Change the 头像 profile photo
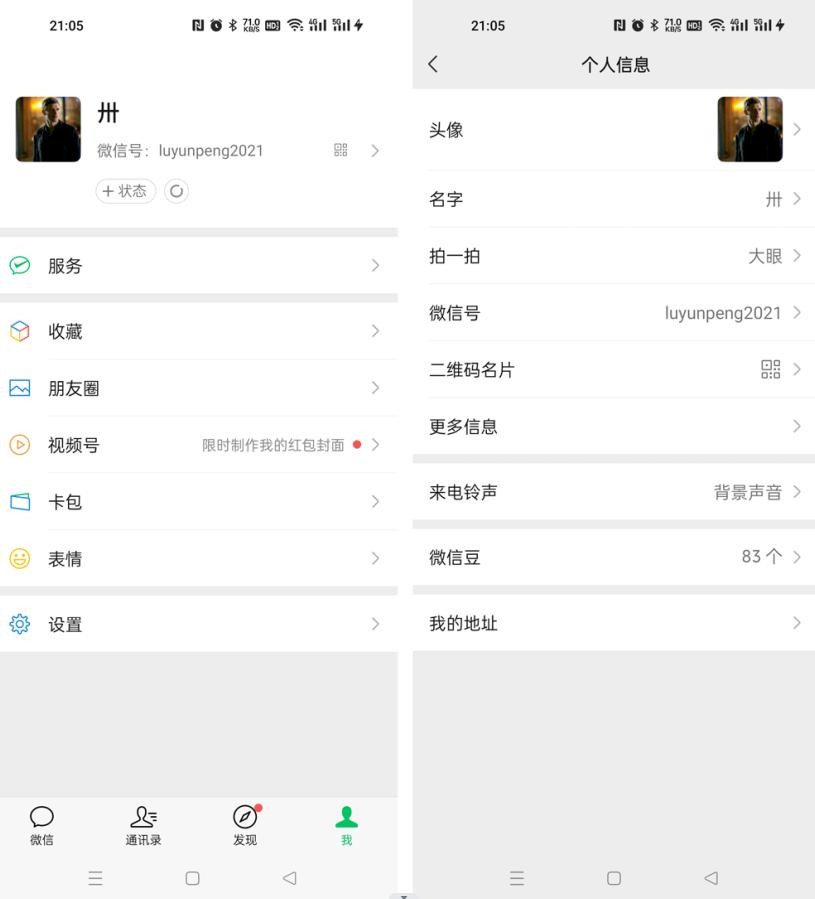 click(x=614, y=130)
